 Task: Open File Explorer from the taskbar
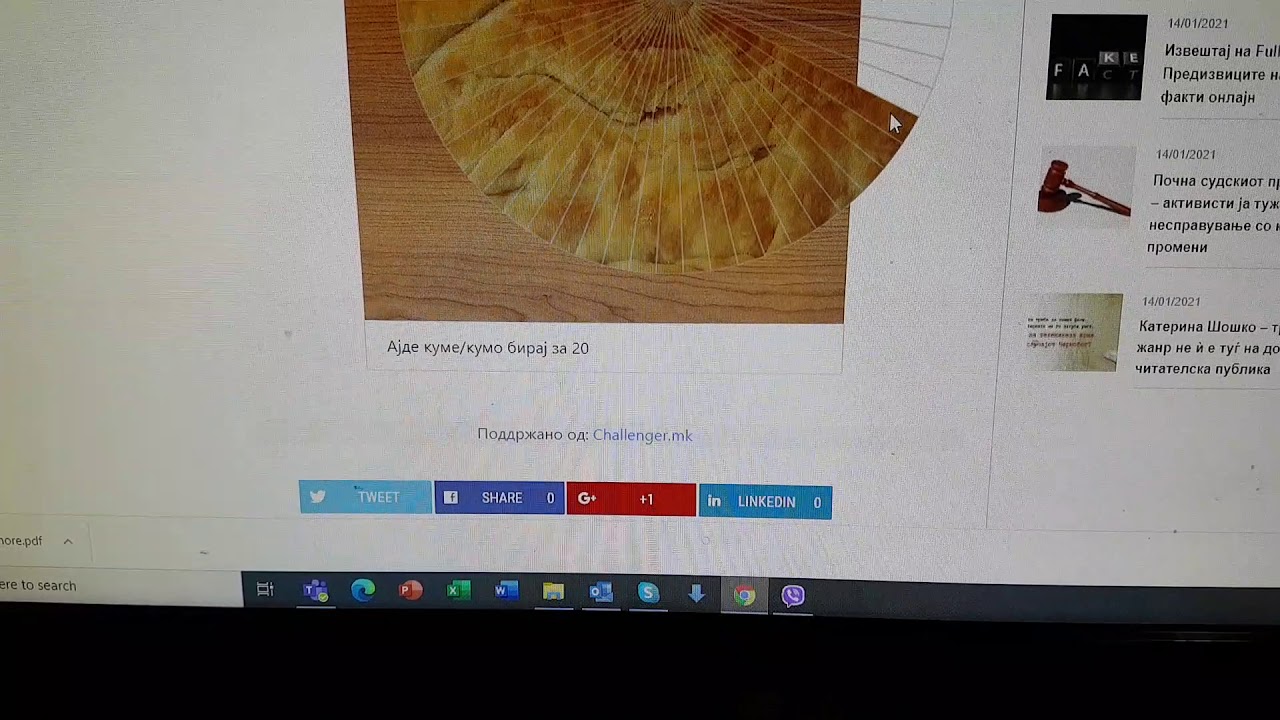[x=553, y=592]
